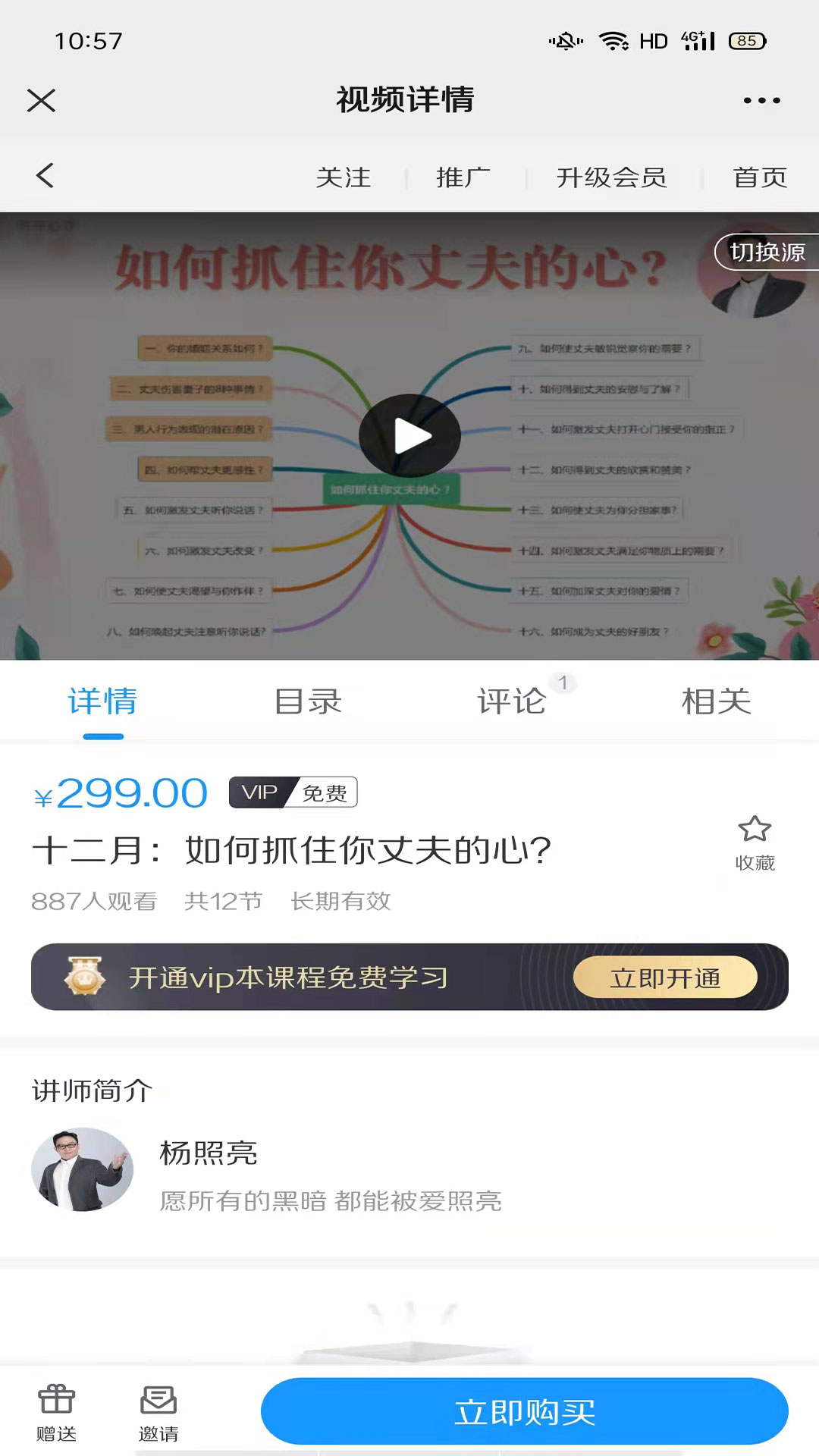Switch to the 相关 tab

click(716, 701)
